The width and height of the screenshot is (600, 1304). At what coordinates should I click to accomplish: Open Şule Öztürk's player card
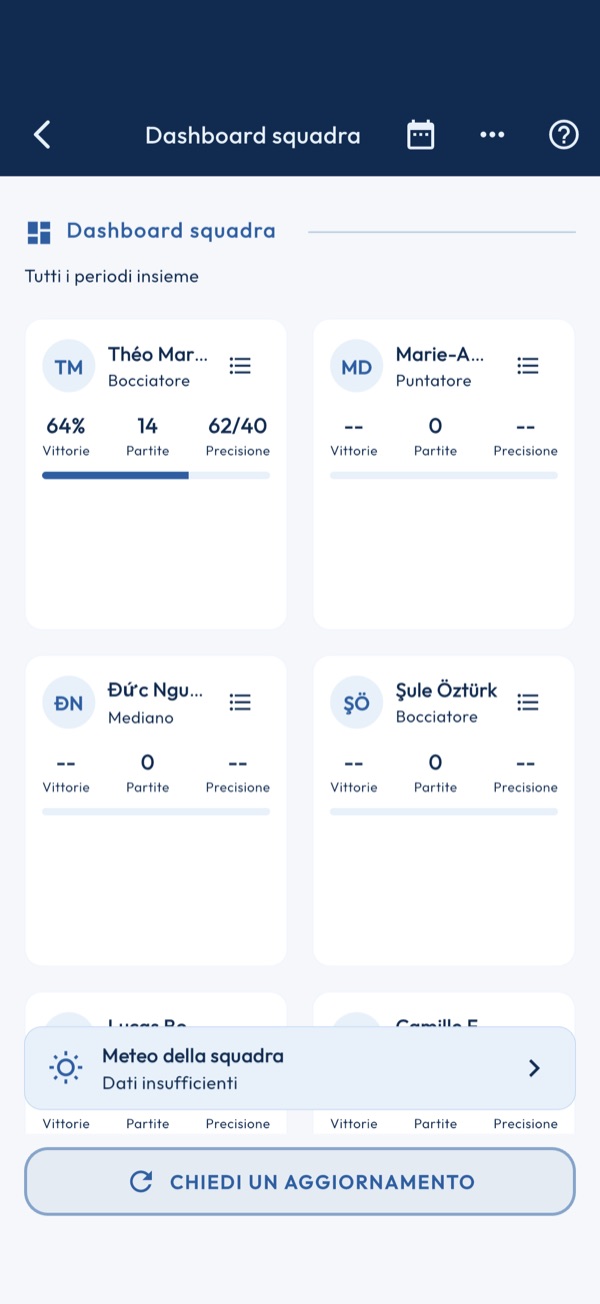coord(444,810)
